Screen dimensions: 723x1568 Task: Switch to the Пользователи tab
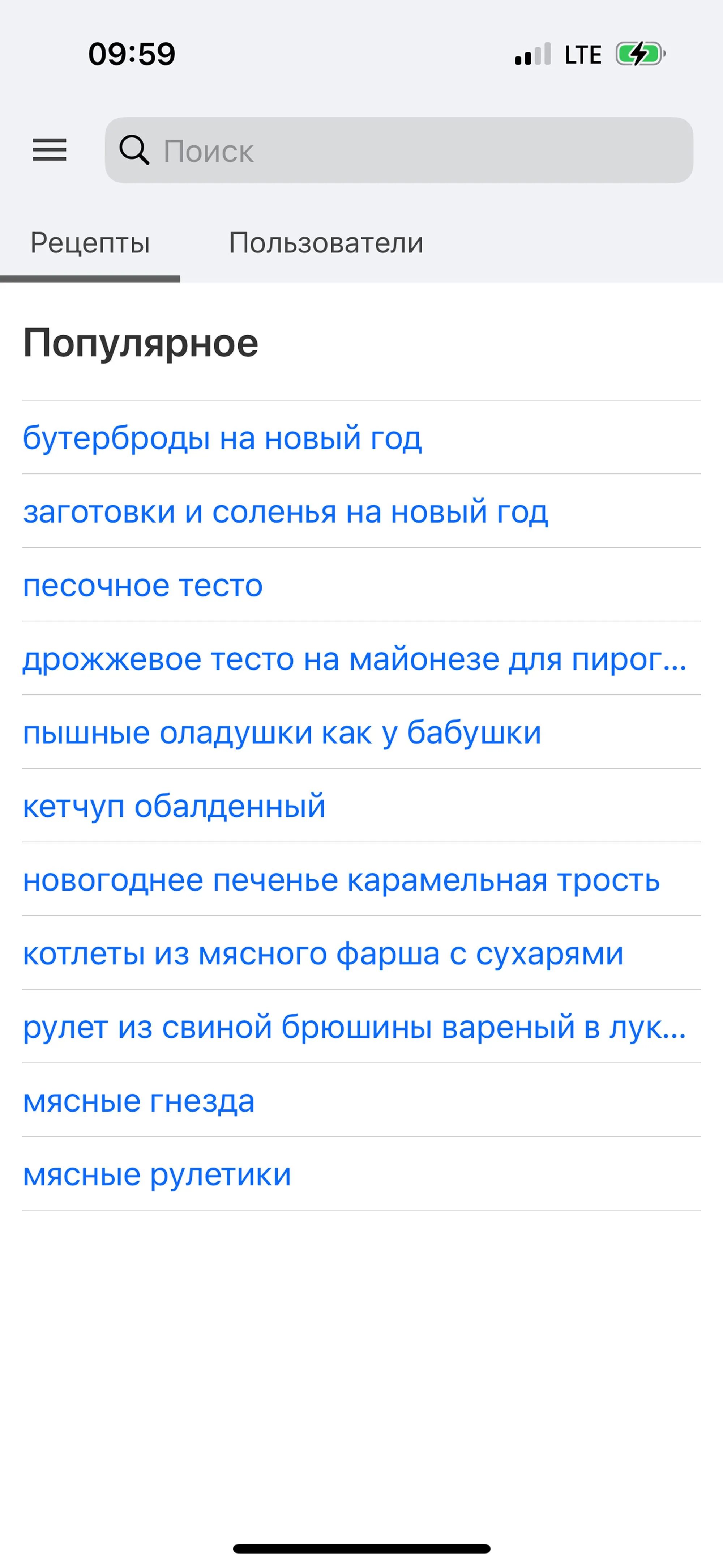tap(326, 243)
